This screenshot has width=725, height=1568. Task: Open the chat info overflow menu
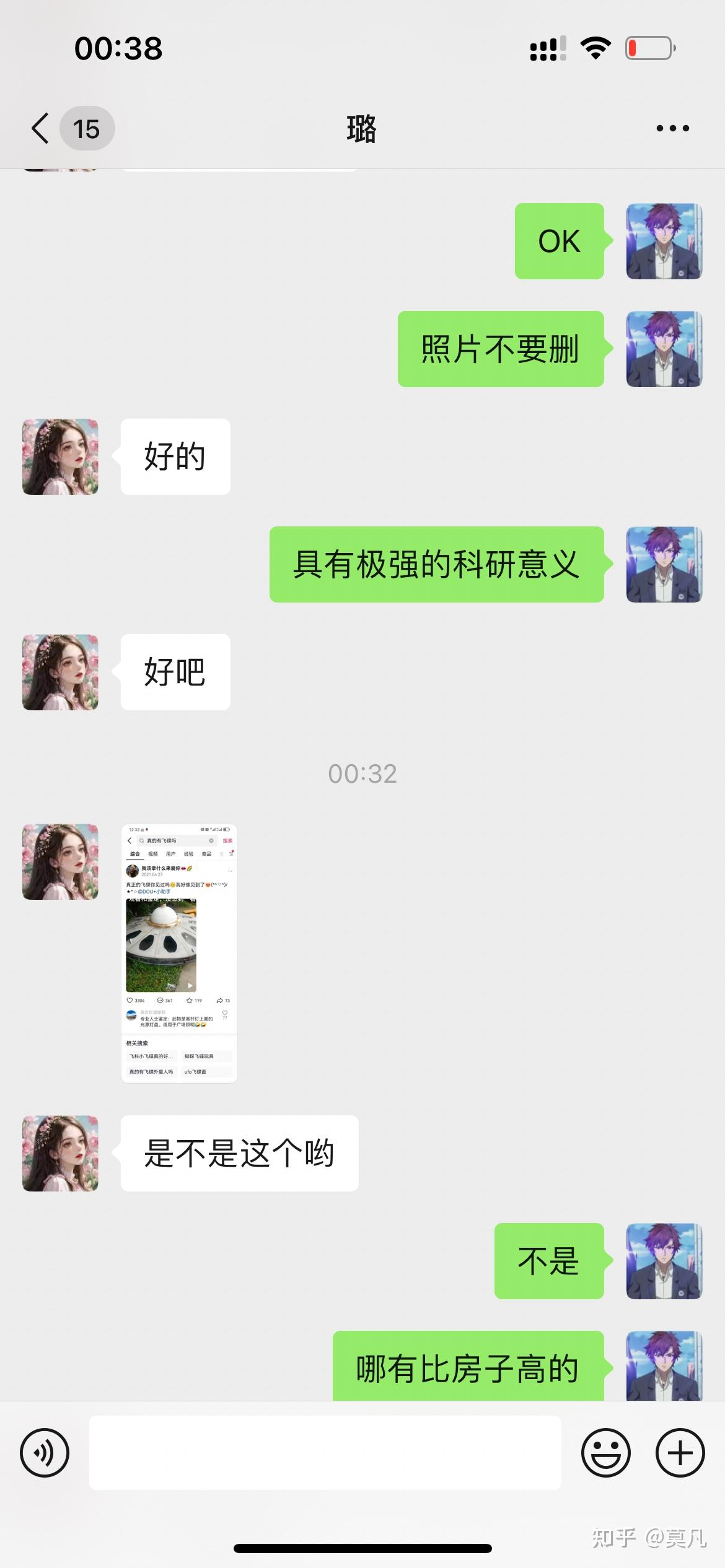click(x=672, y=128)
